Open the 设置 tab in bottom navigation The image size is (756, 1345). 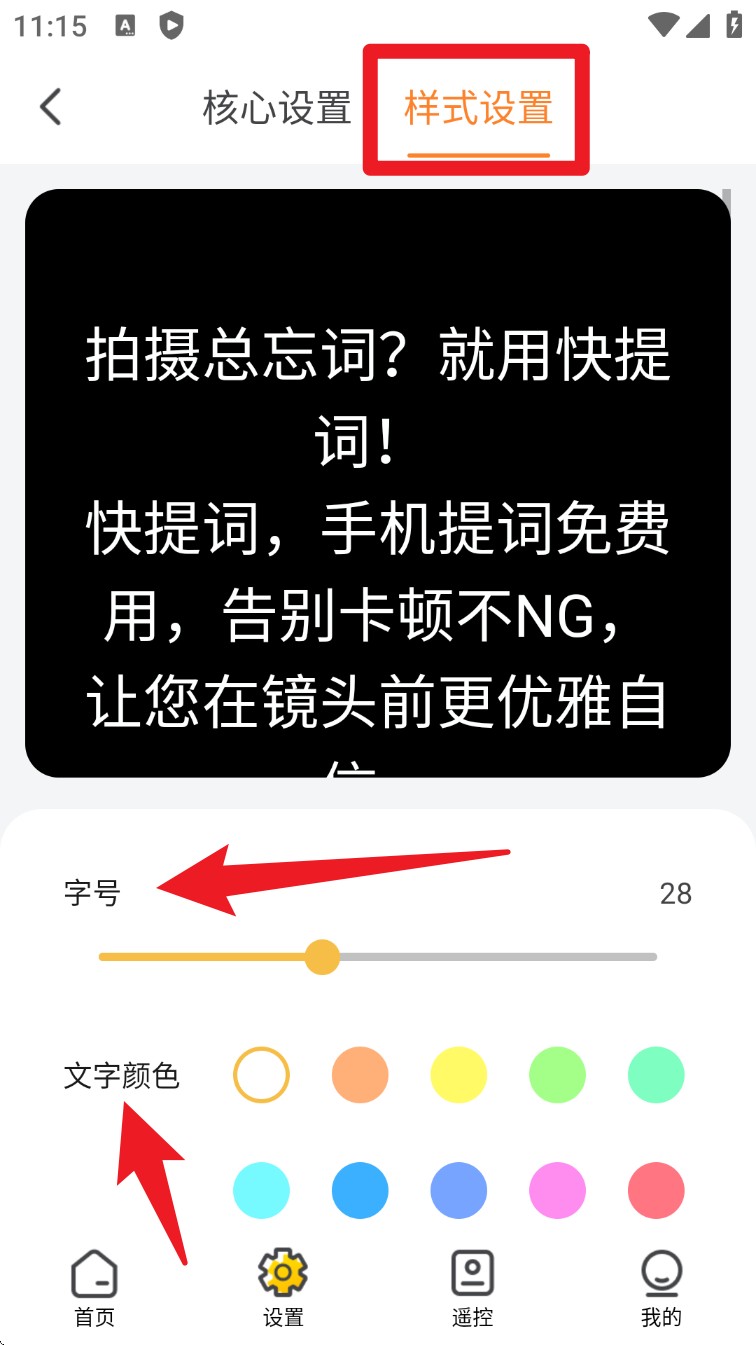click(x=283, y=1288)
